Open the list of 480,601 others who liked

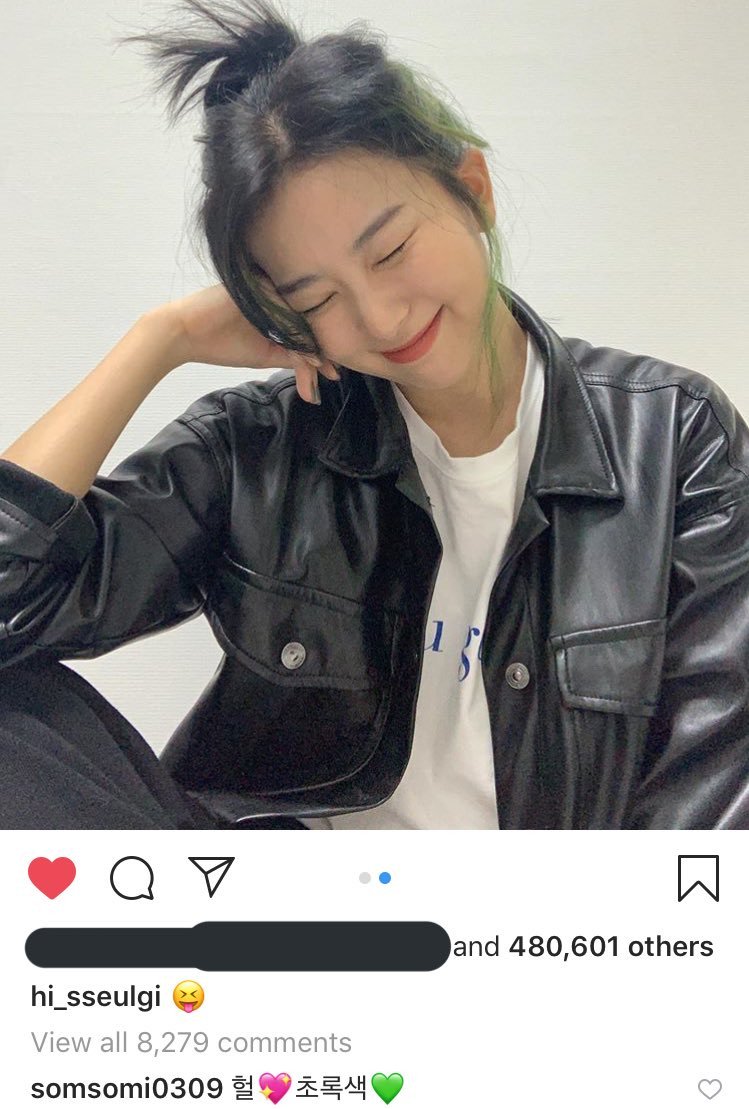point(610,947)
